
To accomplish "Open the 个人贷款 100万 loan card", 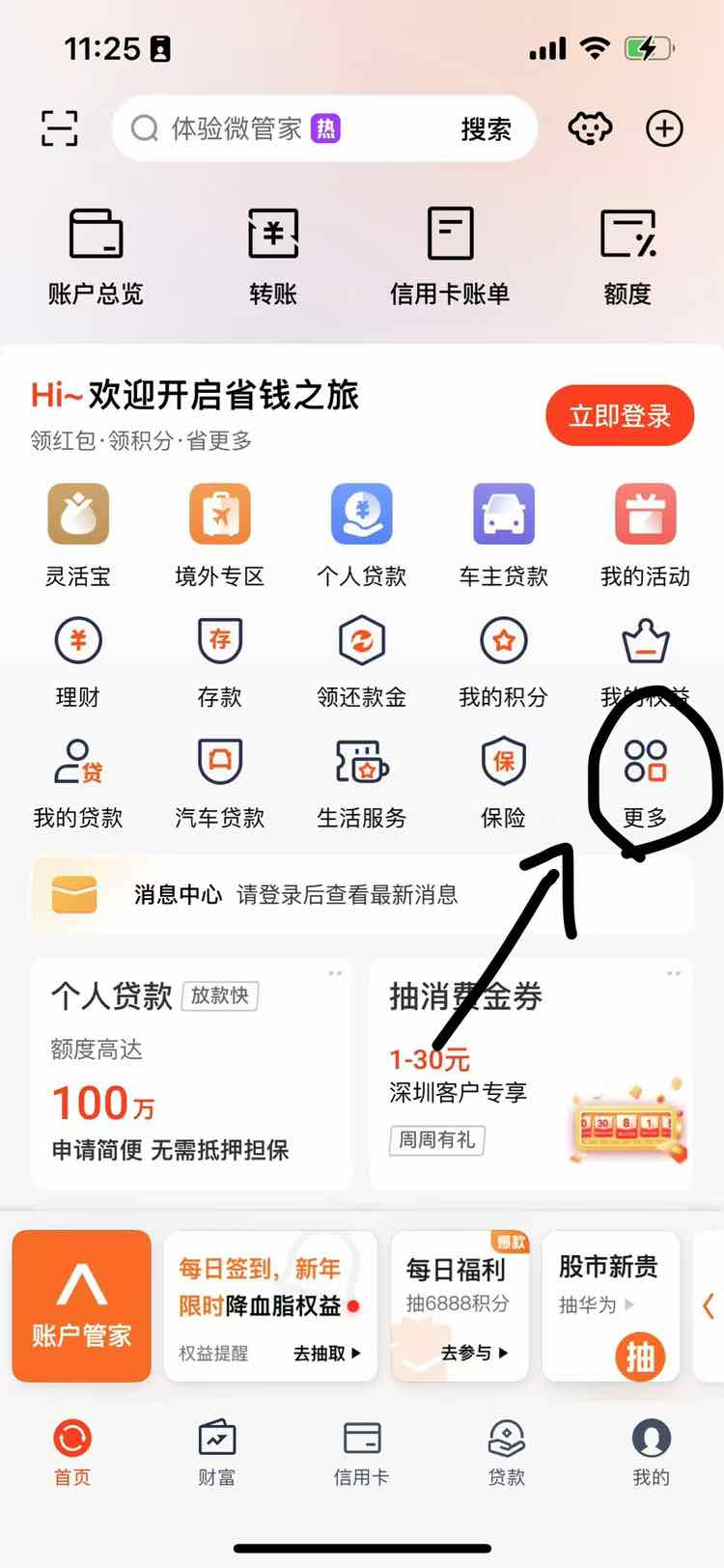I will pyautogui.click(x=191, y=1073).
